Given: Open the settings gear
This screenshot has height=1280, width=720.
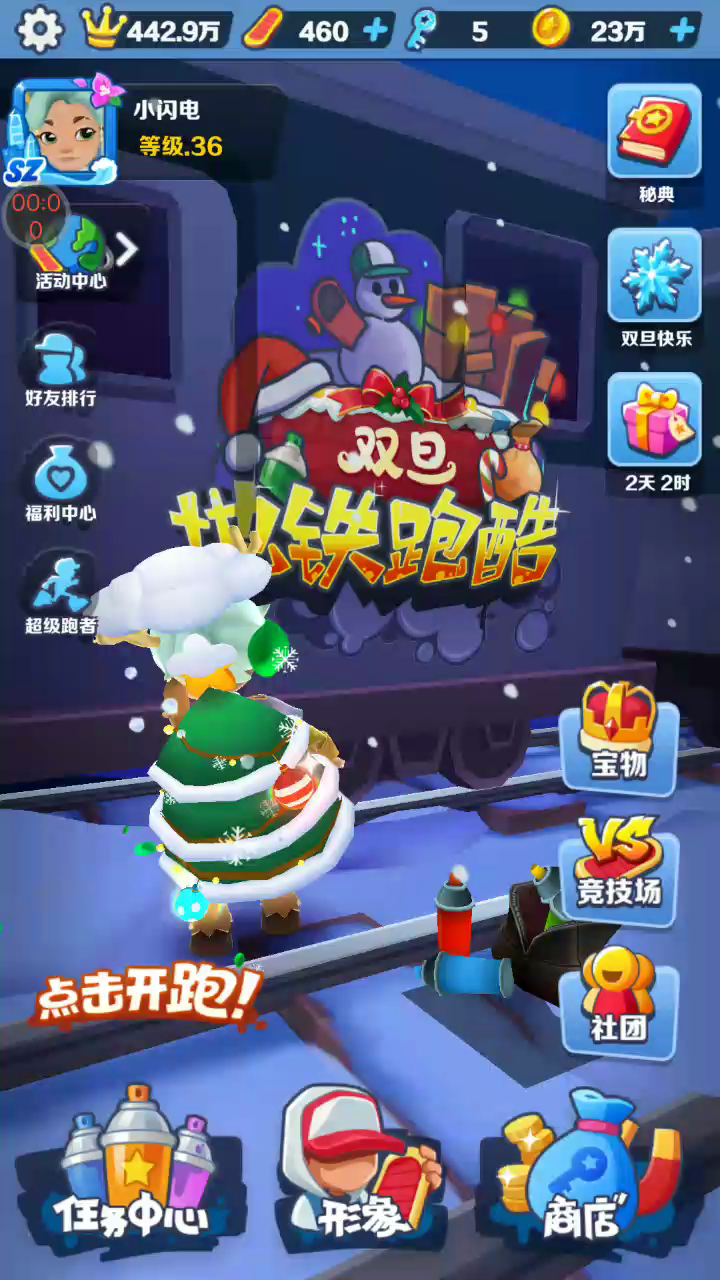Looking at the screenshot, I should 40,30.
